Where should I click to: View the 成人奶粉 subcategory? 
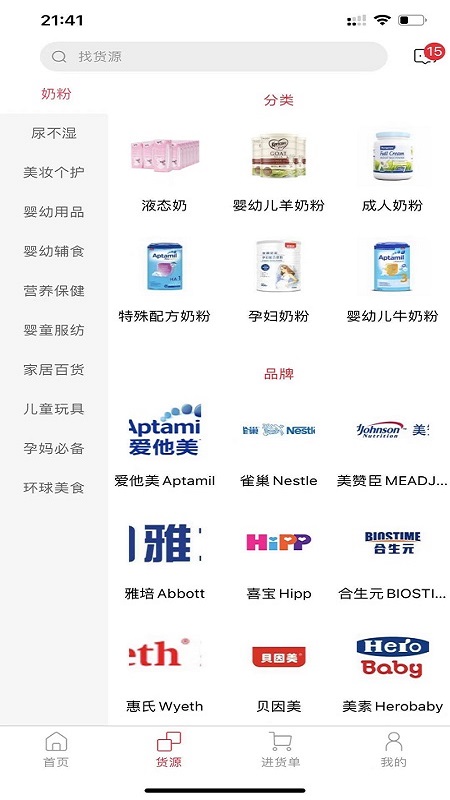392,172
